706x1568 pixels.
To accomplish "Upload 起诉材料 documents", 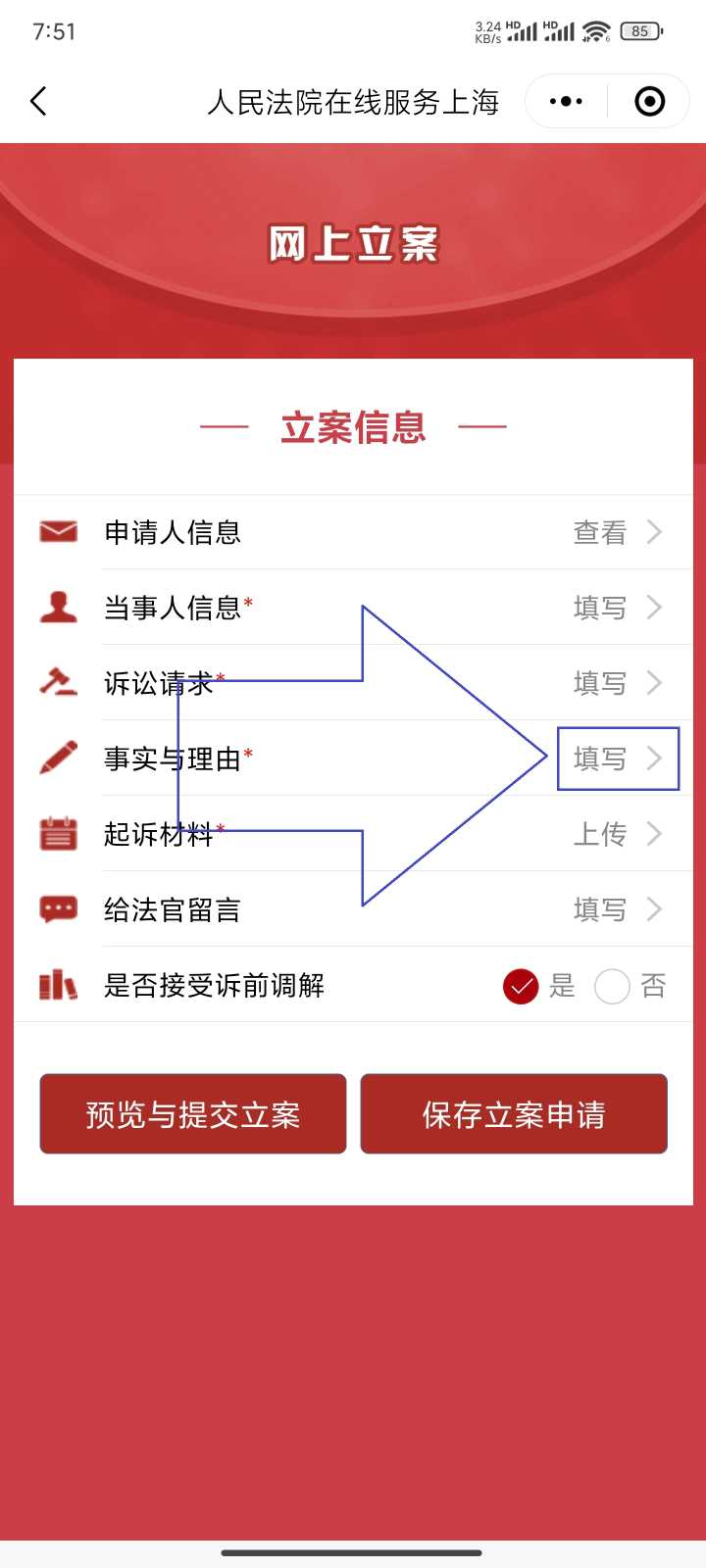I will point(616,834).
